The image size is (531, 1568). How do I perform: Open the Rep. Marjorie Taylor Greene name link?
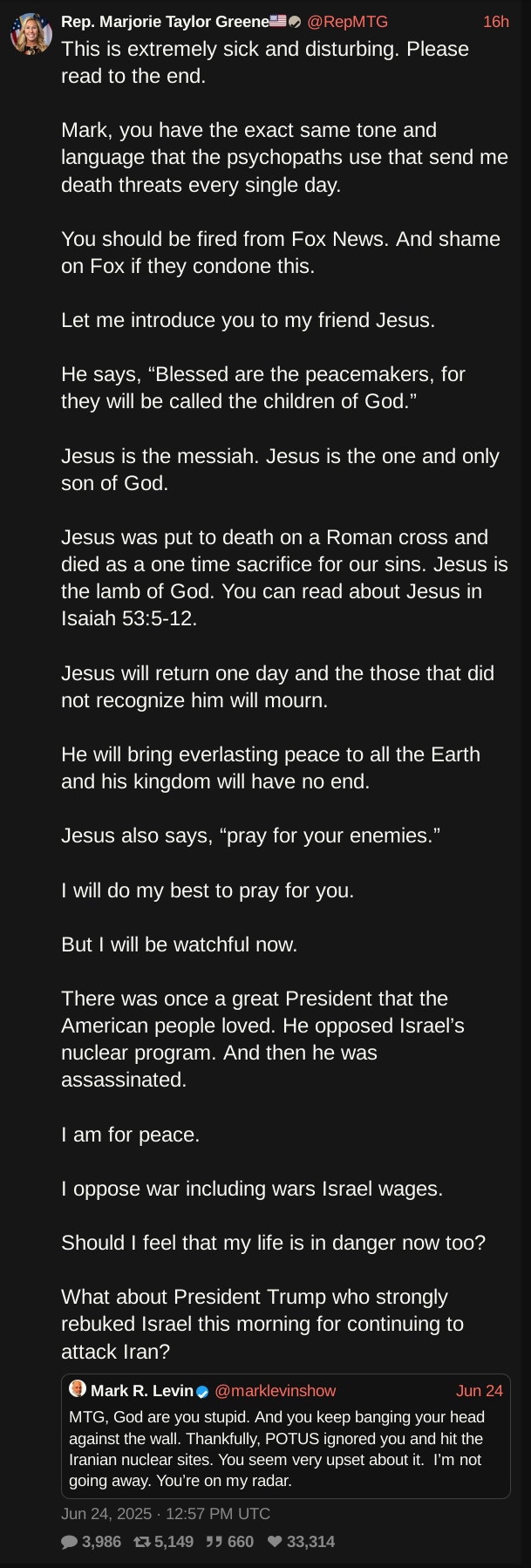(x=166, y=22)
